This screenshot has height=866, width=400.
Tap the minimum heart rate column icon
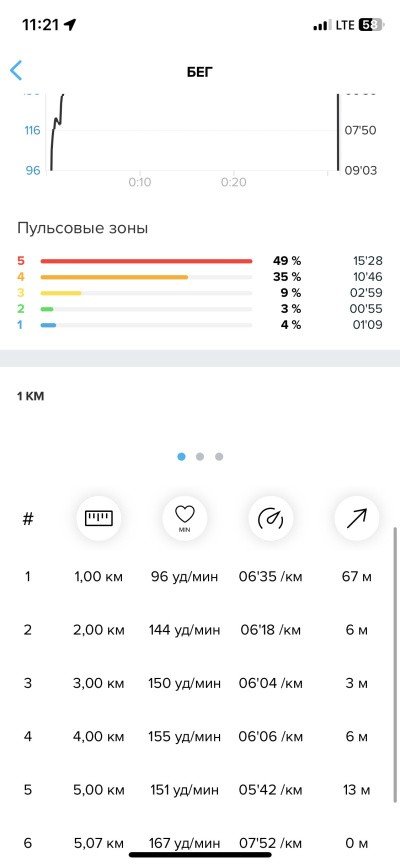185,518
